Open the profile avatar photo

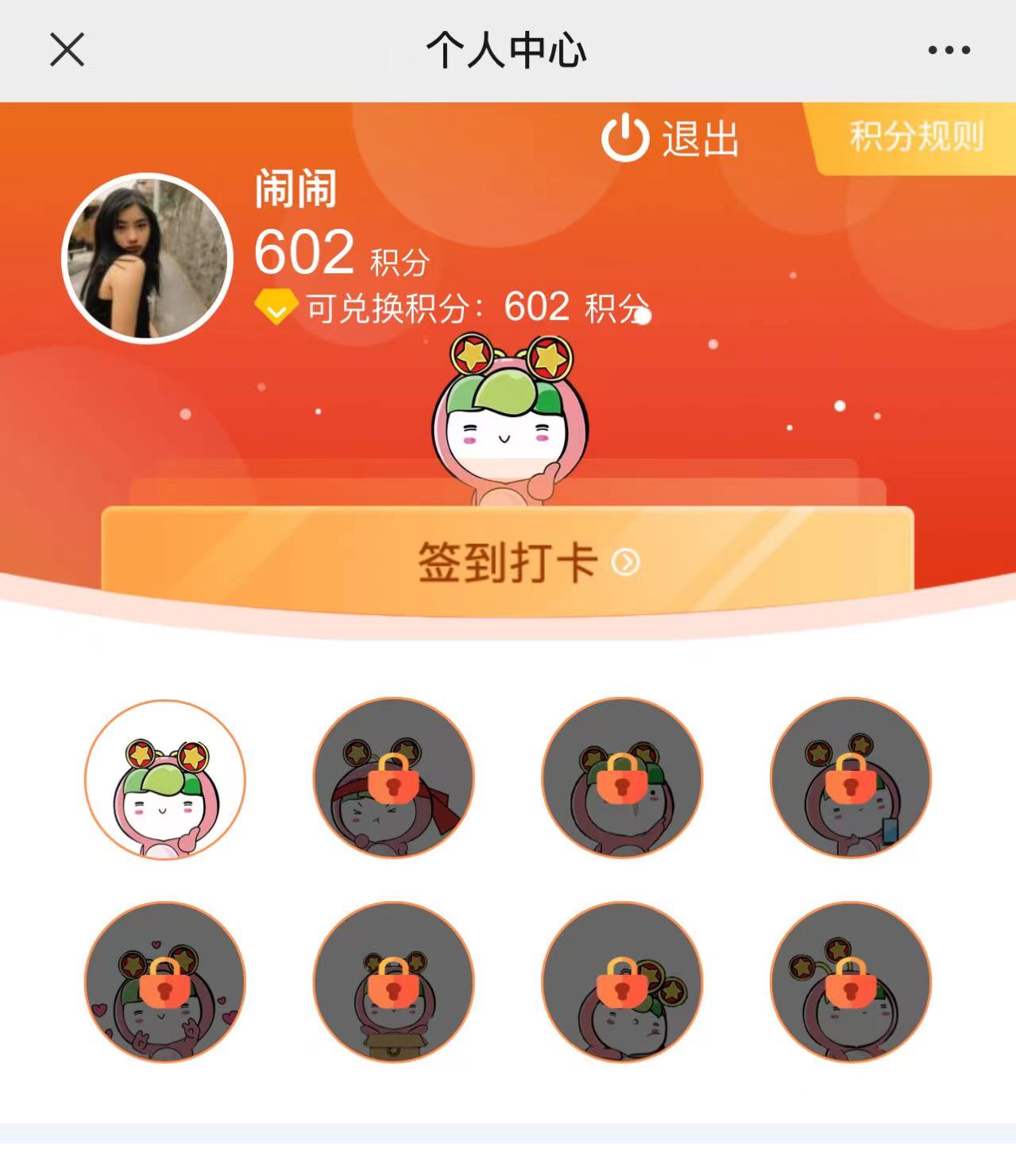(147, 258)
